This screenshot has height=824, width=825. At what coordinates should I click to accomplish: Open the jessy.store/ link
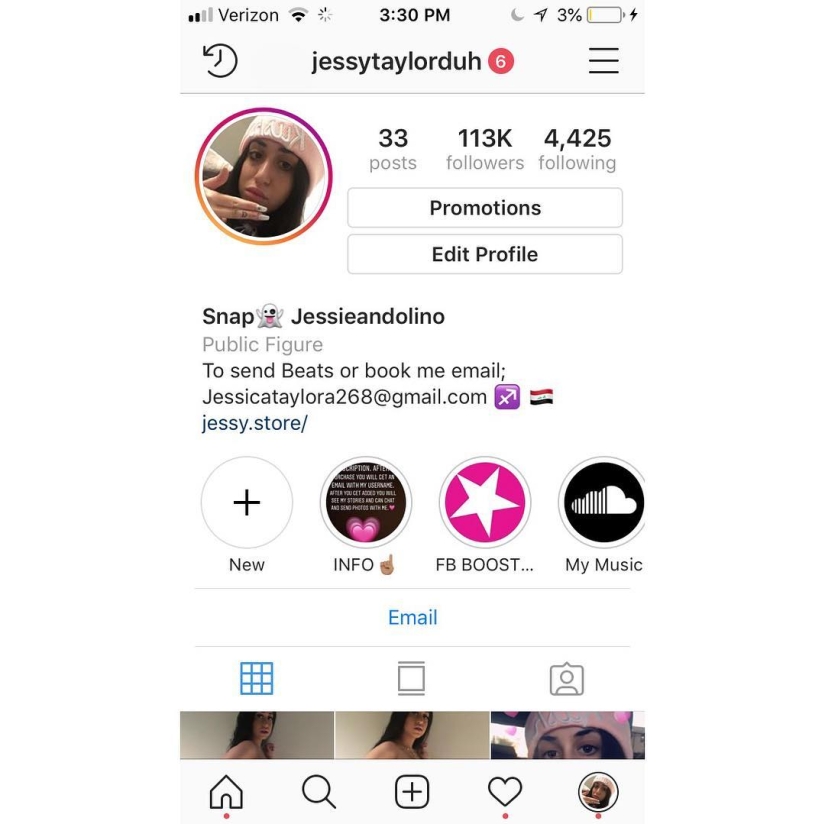pos(254,423)
